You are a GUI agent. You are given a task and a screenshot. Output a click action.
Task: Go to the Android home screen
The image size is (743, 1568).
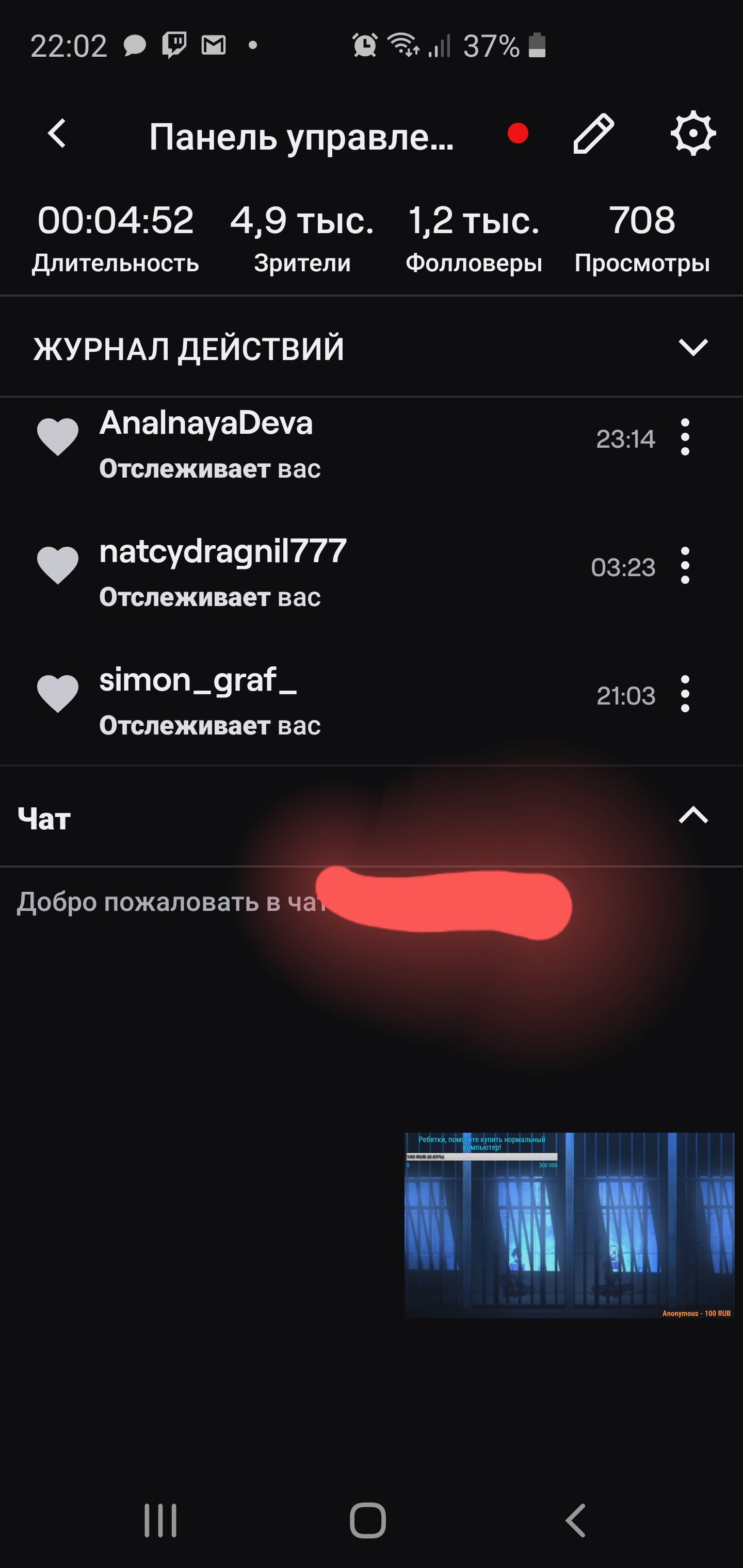pos(368,1521)
